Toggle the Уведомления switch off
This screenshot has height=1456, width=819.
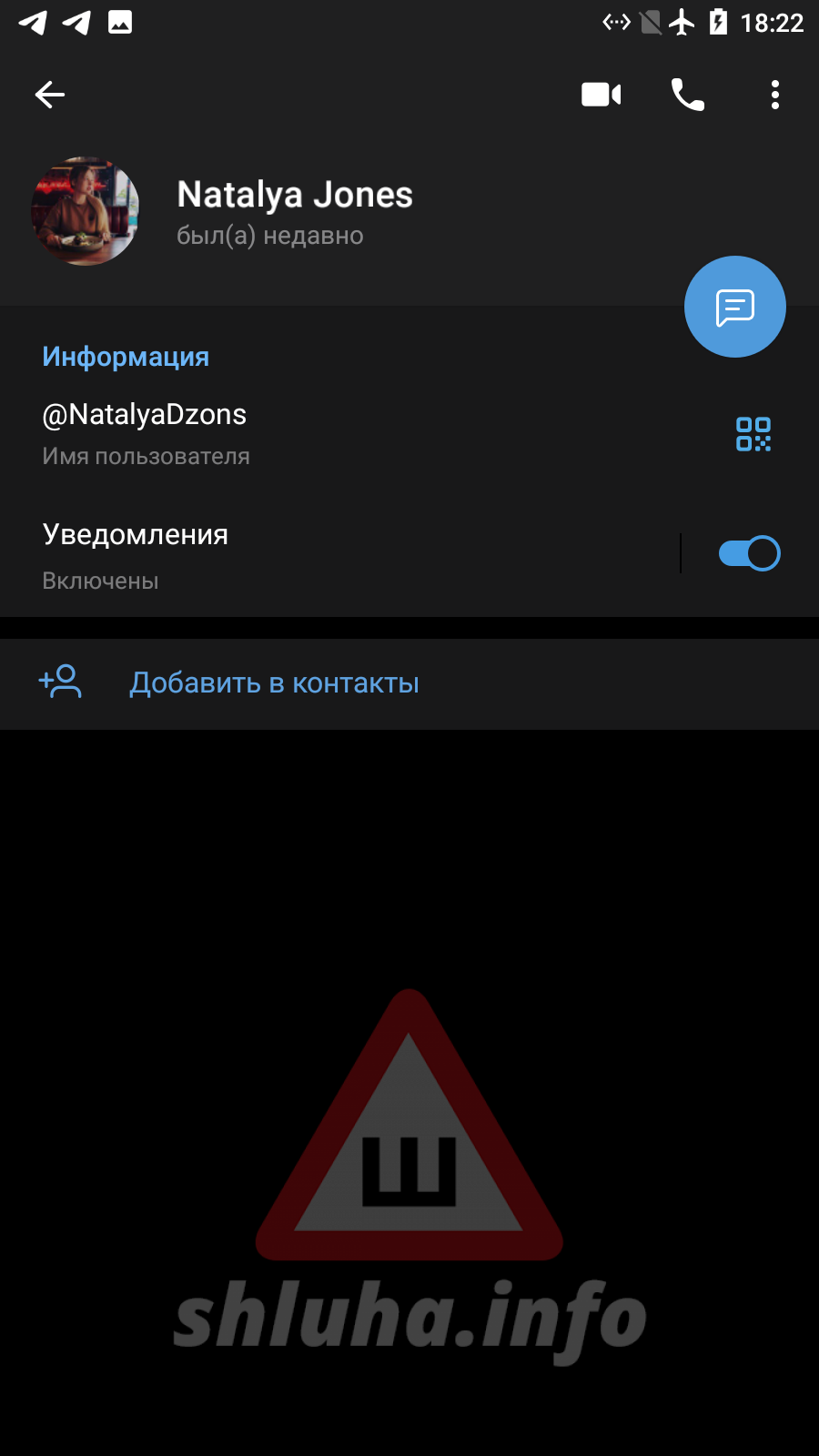point(749,553)
